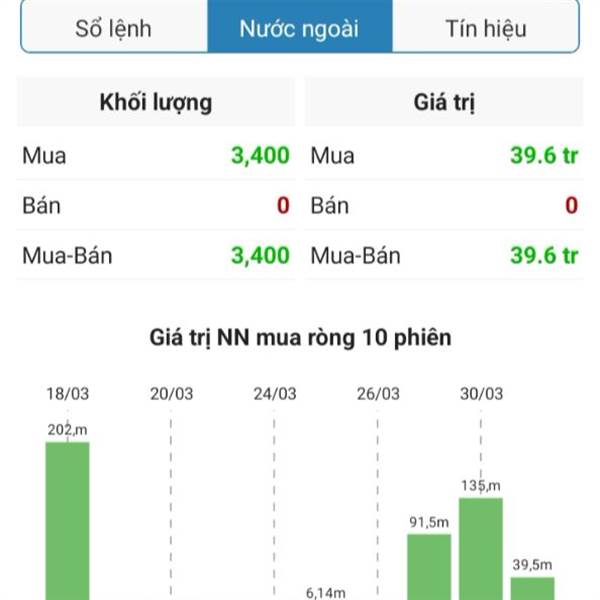The width and height of the screenshot is (600, 600).
Task: Open the Tín hiệu tab
Action: (x=485, y=28)
